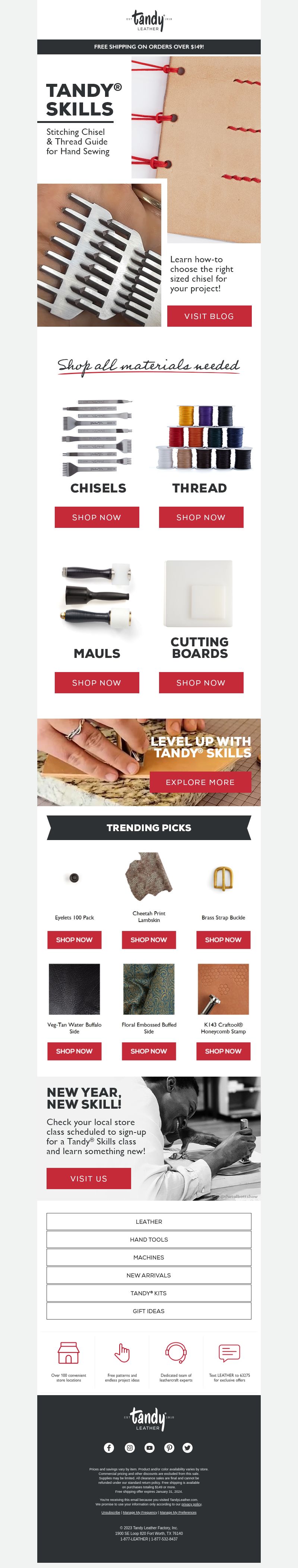
Task: Shop now for Eyelets 100 Pack
Action: 74,939
